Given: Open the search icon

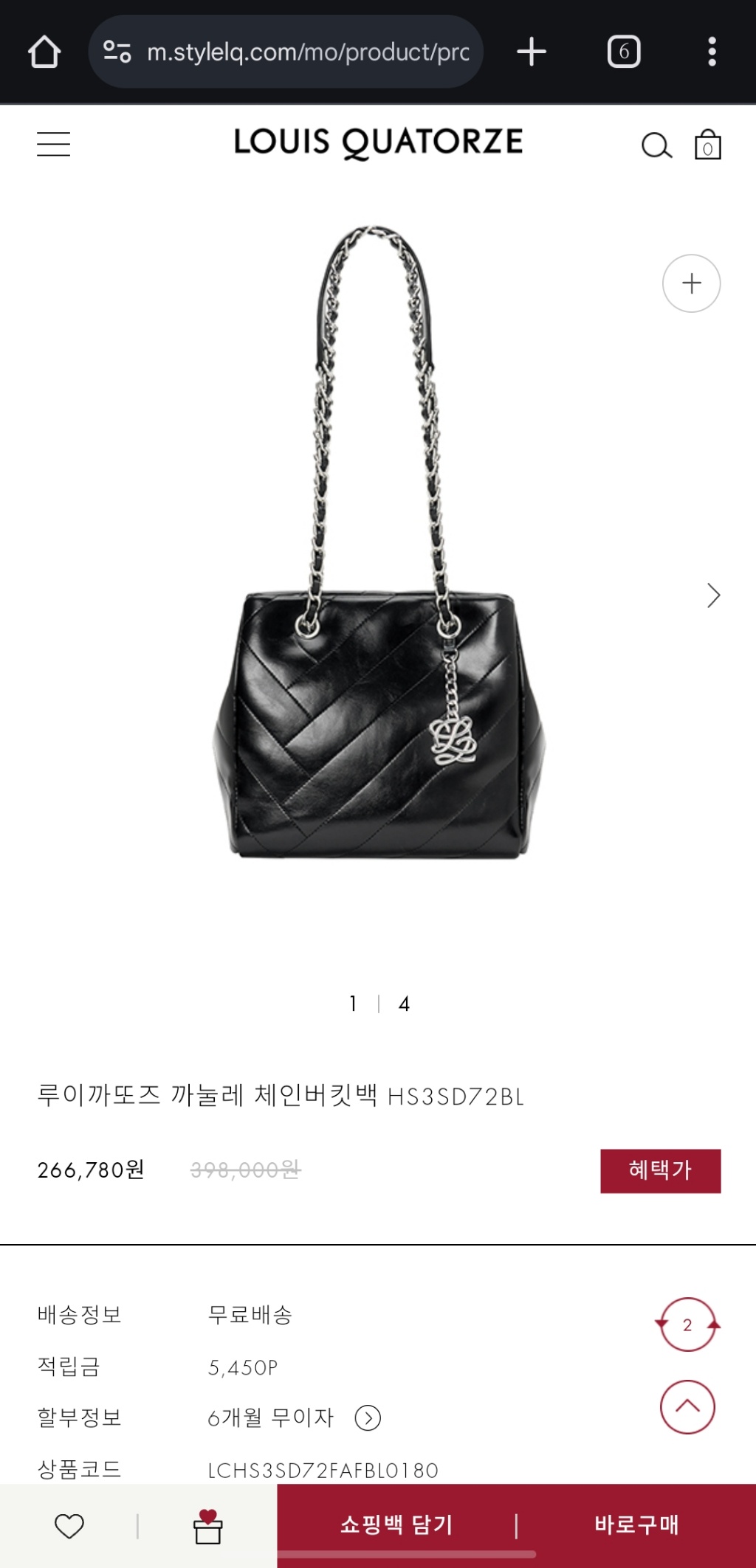Looking at the screenshot, I should [x=656, y=145].
